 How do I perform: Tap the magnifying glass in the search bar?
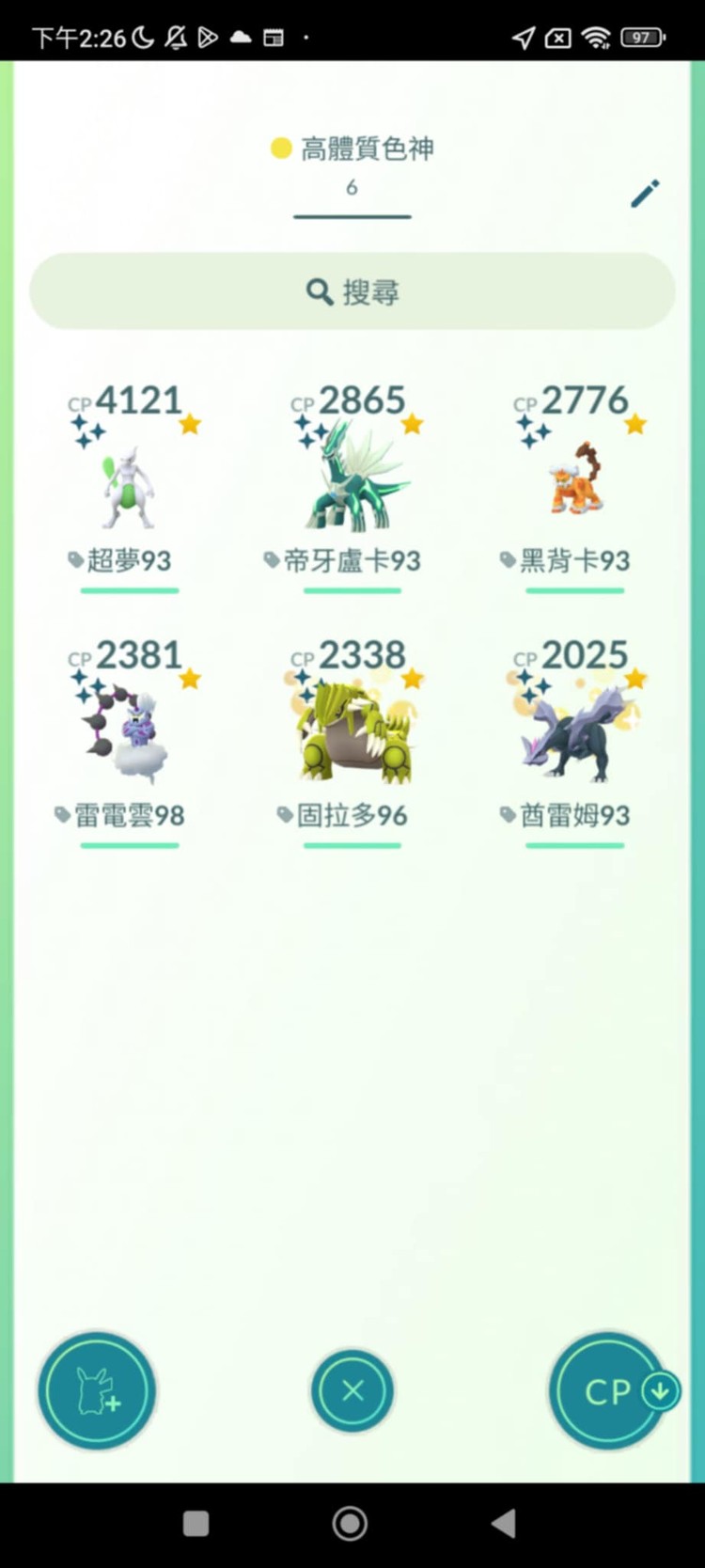[319, 291]
